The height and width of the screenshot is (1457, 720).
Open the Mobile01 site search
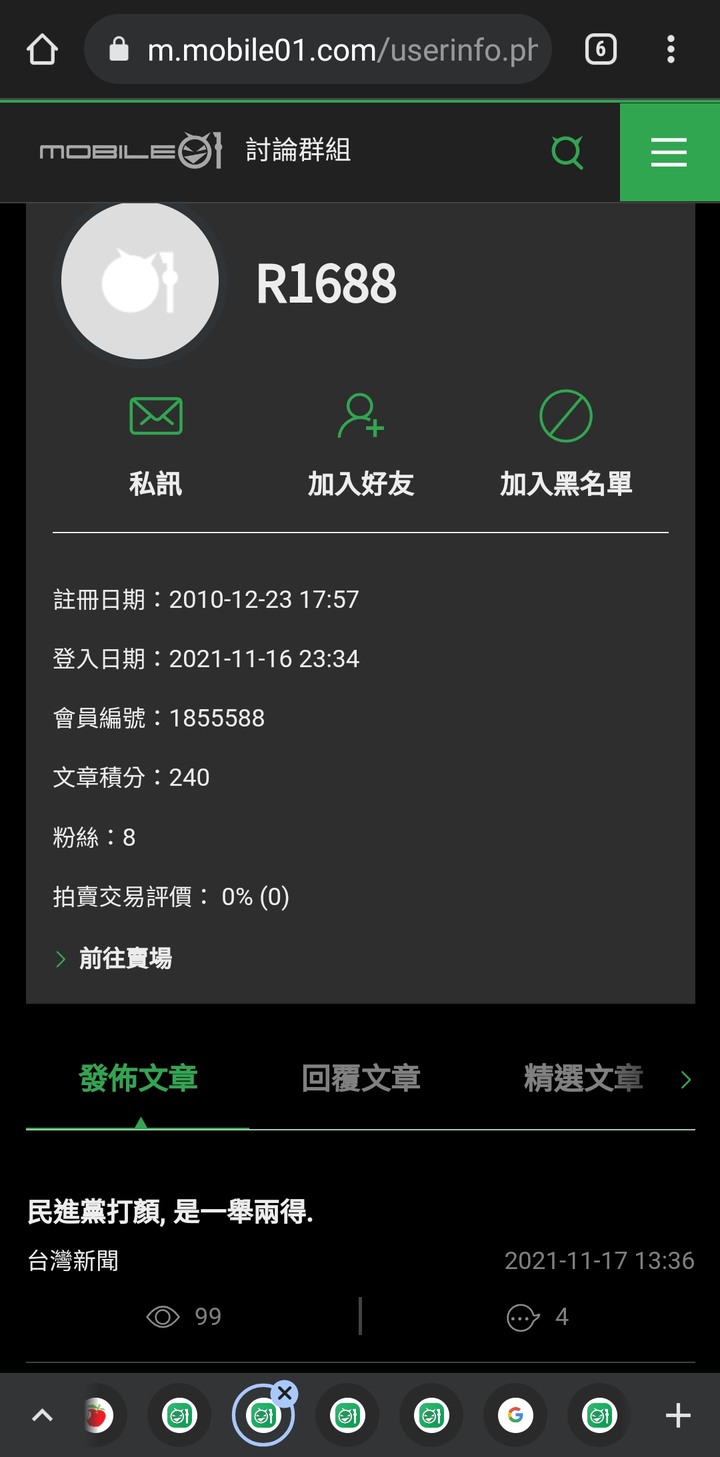[x=567, y=153]
